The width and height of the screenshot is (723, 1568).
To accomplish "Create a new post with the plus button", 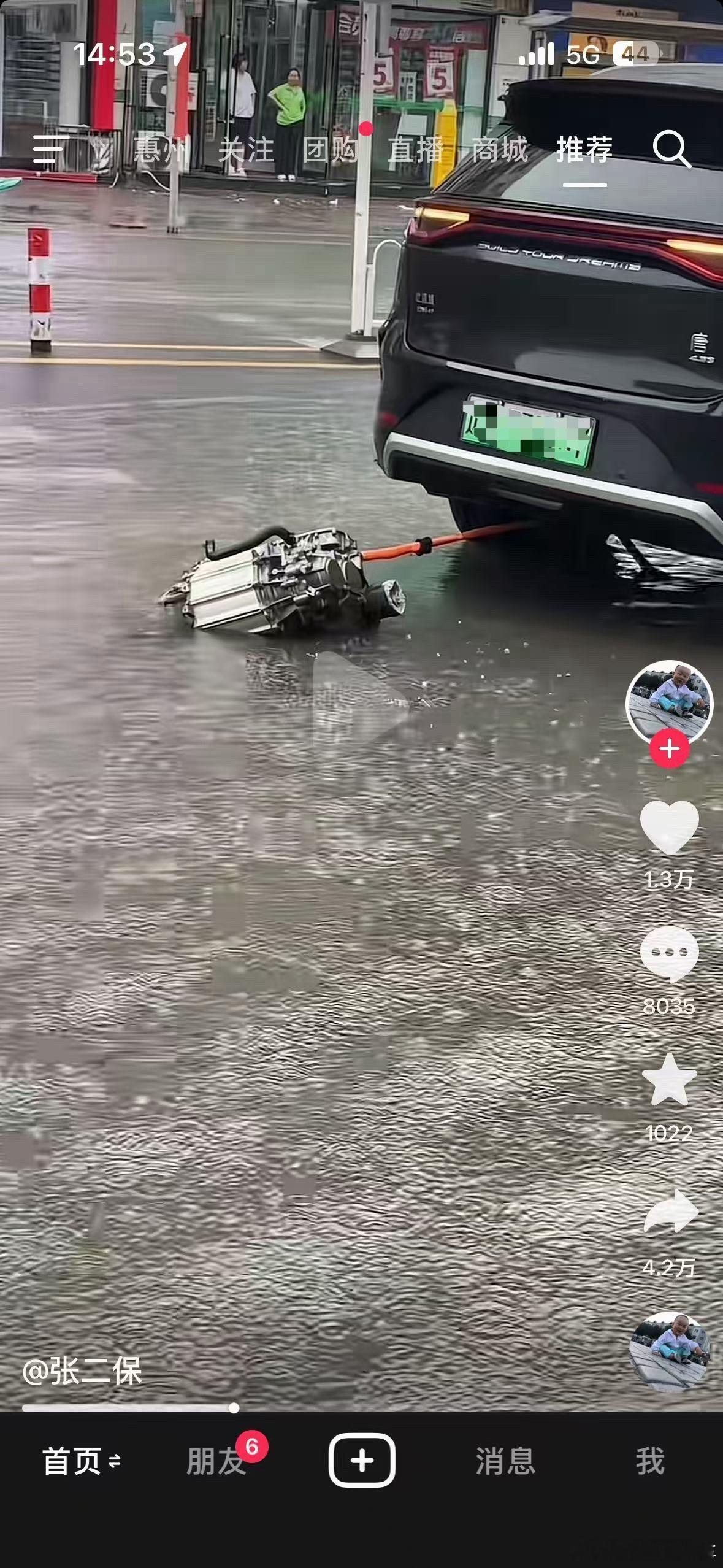I will (362, 1461).
